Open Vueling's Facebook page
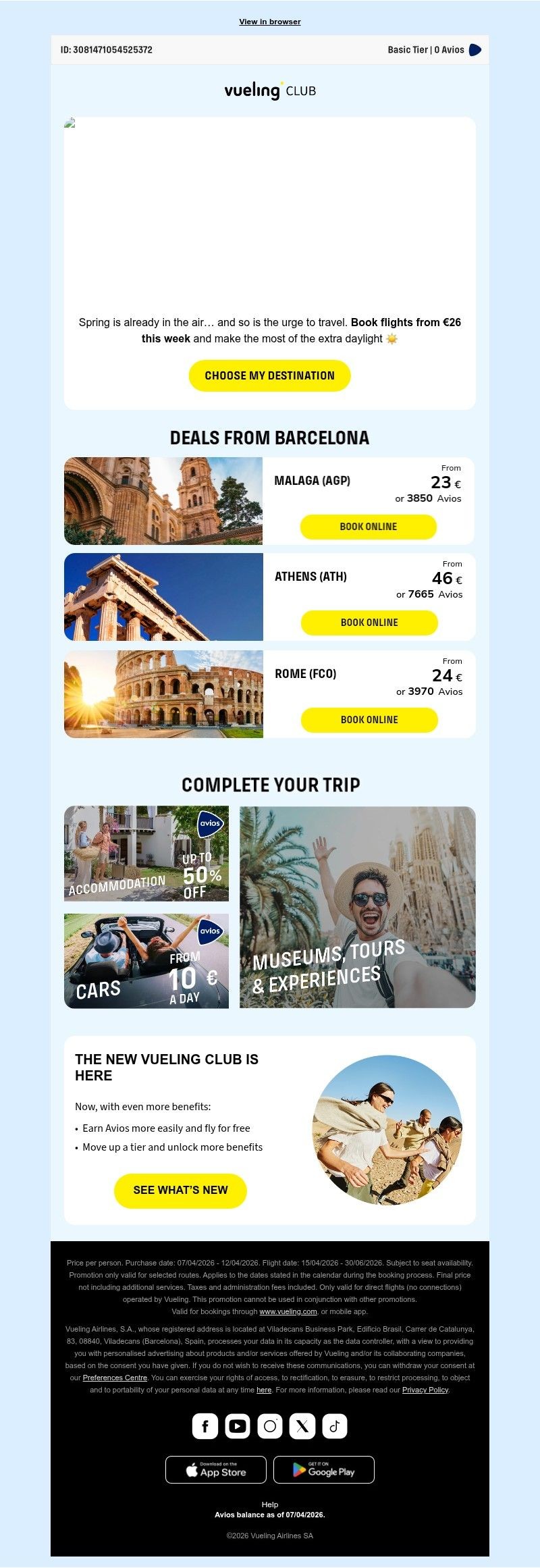The height and width of the screenshot is (1568, 540). point(205,1426)
